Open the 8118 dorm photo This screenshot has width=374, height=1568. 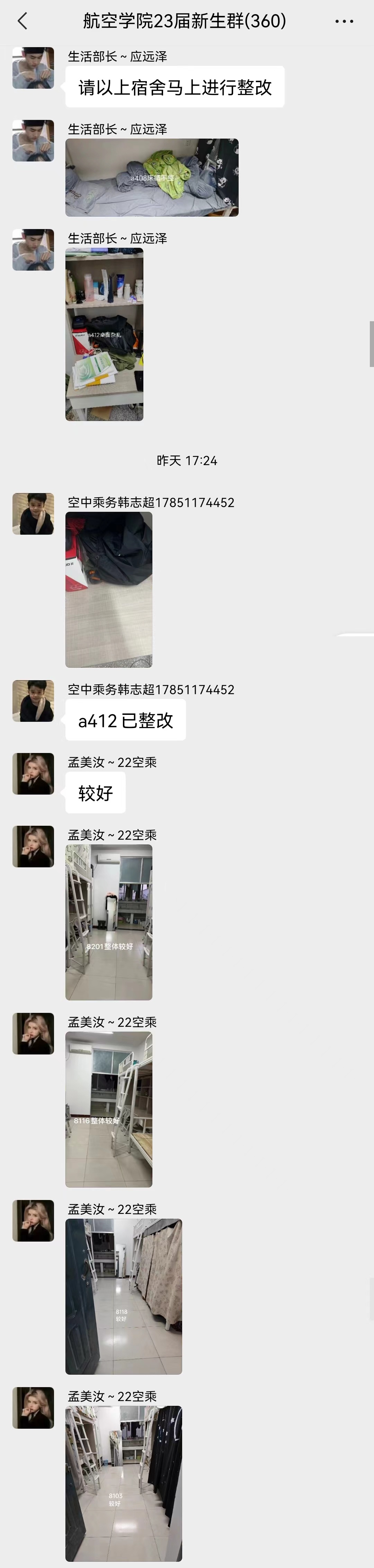point(123,1296)
